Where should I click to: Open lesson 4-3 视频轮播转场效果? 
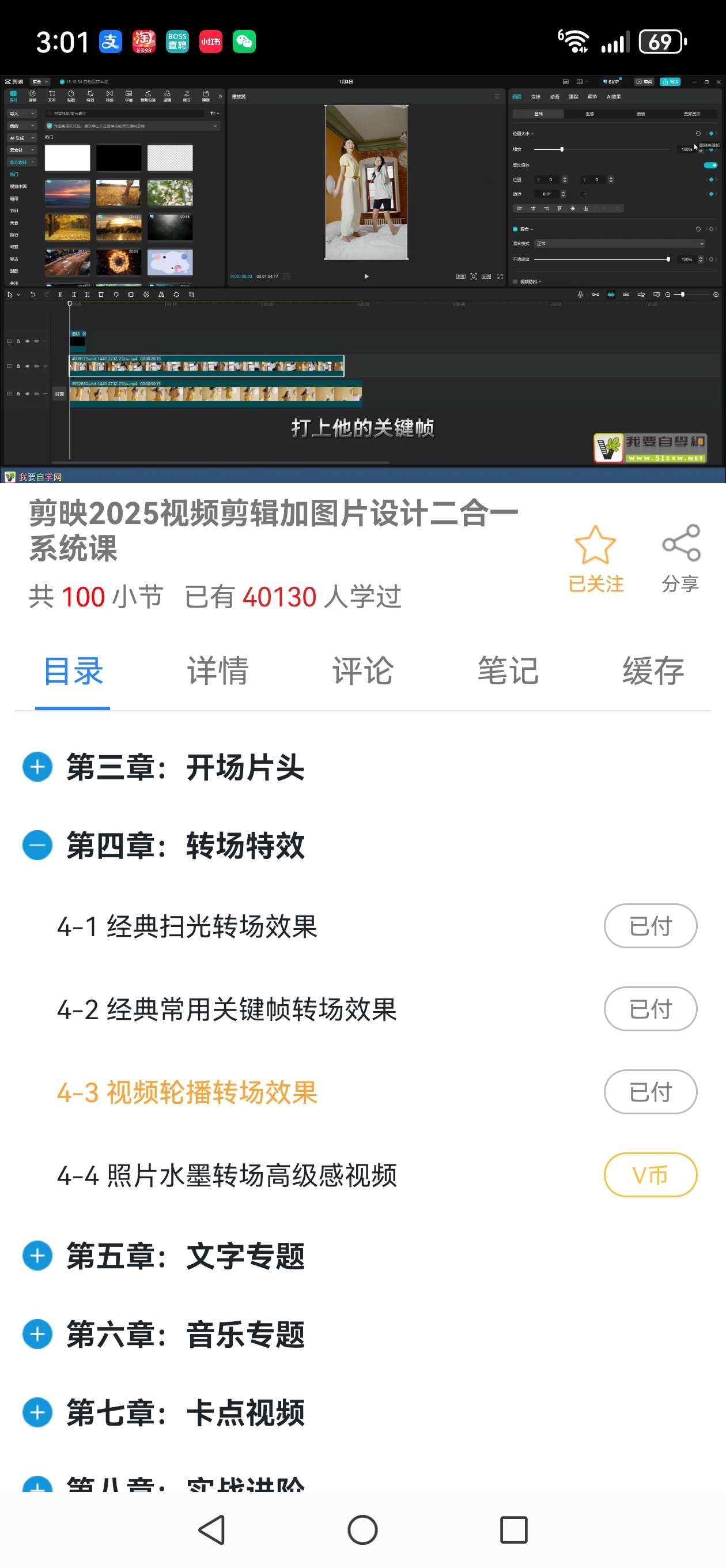pyautogui.click(x=187, y=1092)
